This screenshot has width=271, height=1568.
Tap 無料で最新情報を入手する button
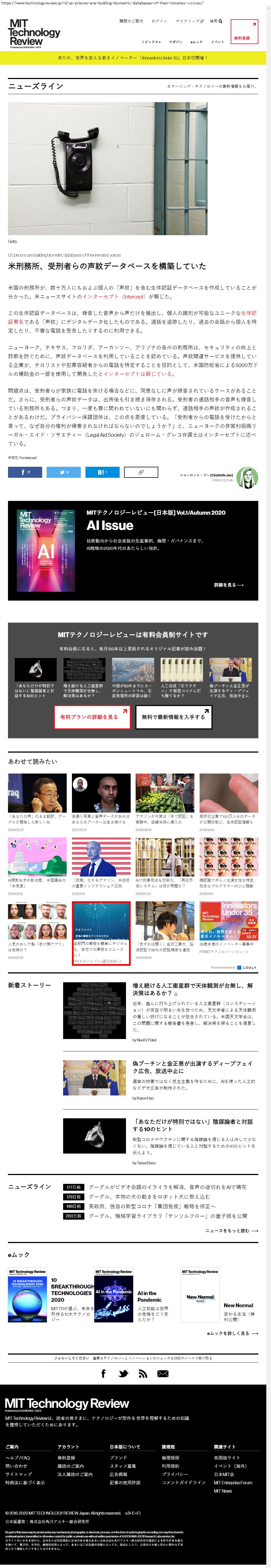174,717
